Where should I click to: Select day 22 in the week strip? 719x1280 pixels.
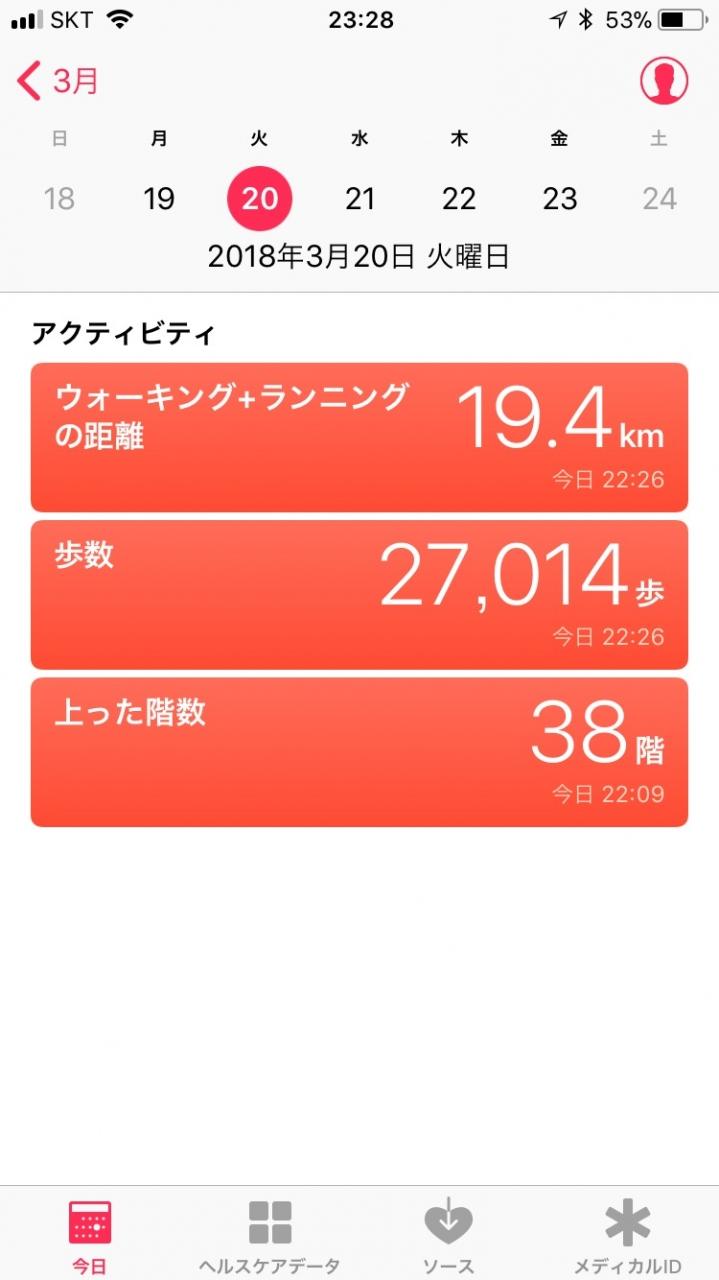(459, 199)
